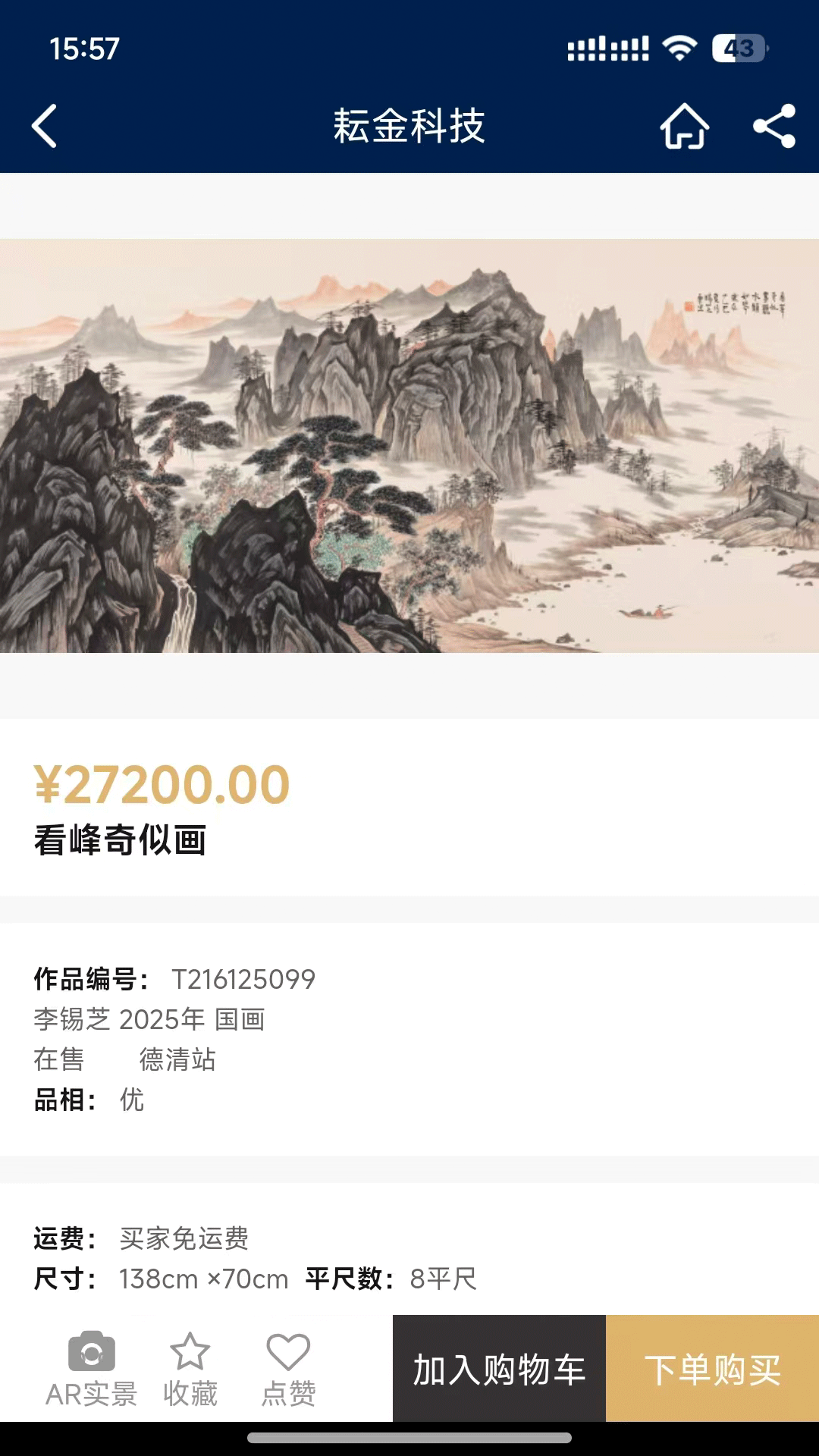The height and width of the screenshot is (1456, 819).
Task: Open the 耘金科技 title bar
Action: click(x=409, y=125)
